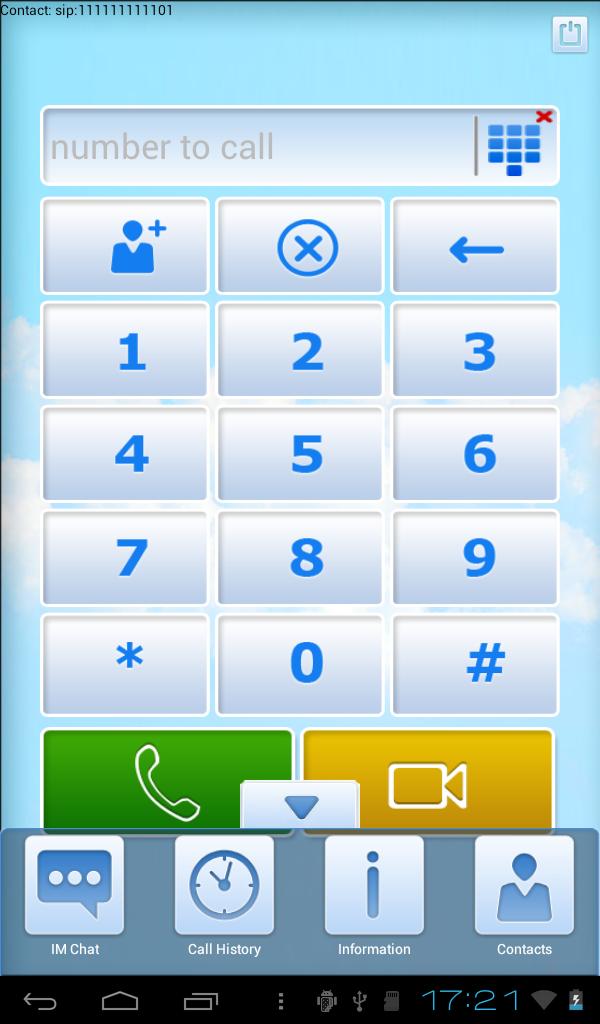Collapse the bottom menu with down arrow
This screenshot has height=1024, width=600.
click(x=300, y=806)
